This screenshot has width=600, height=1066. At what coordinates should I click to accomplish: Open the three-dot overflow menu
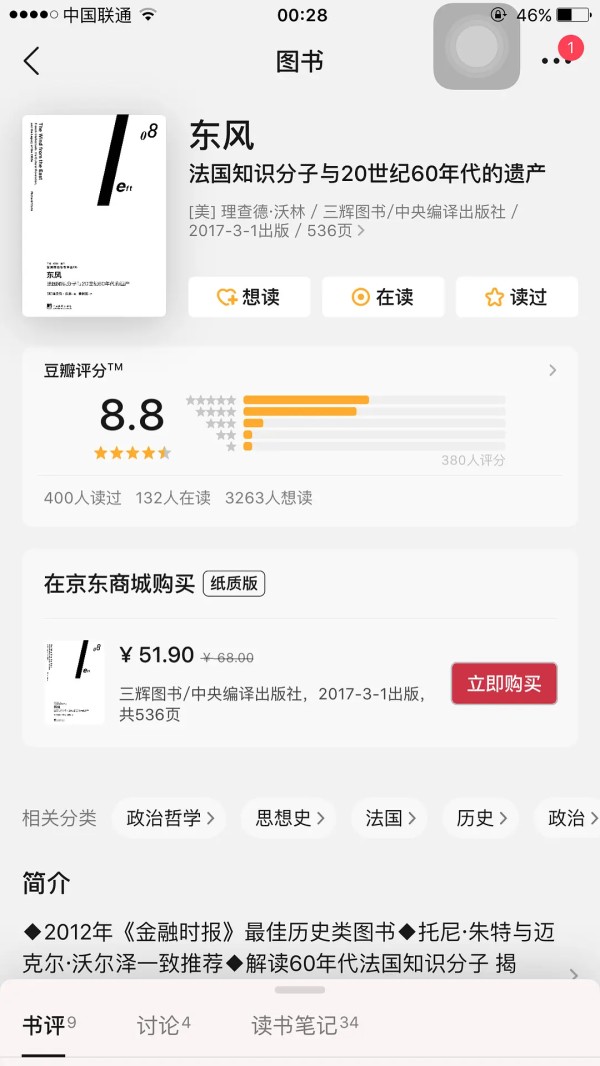556,61
